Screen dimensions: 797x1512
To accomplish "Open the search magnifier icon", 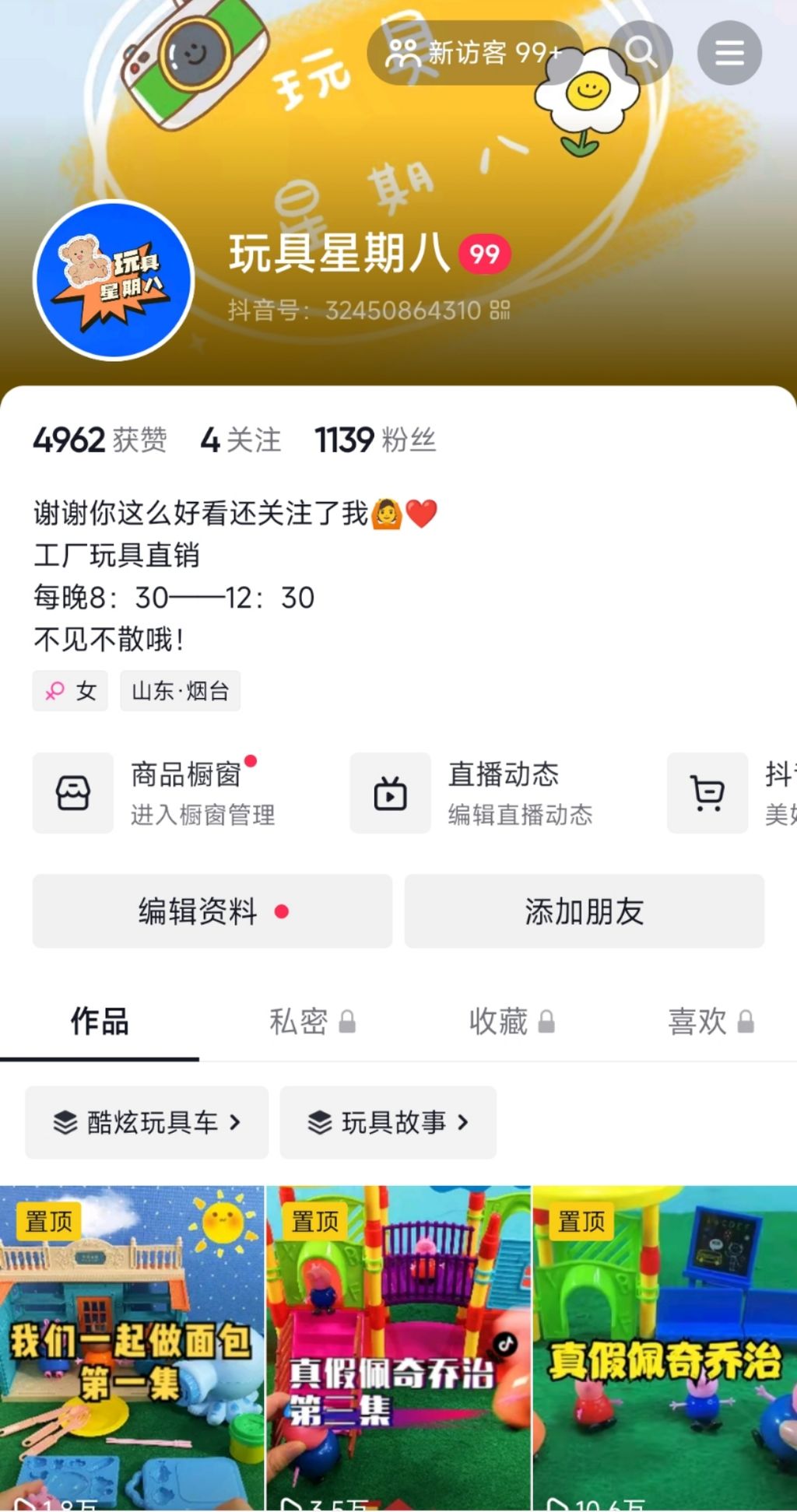I will point(641,53).
